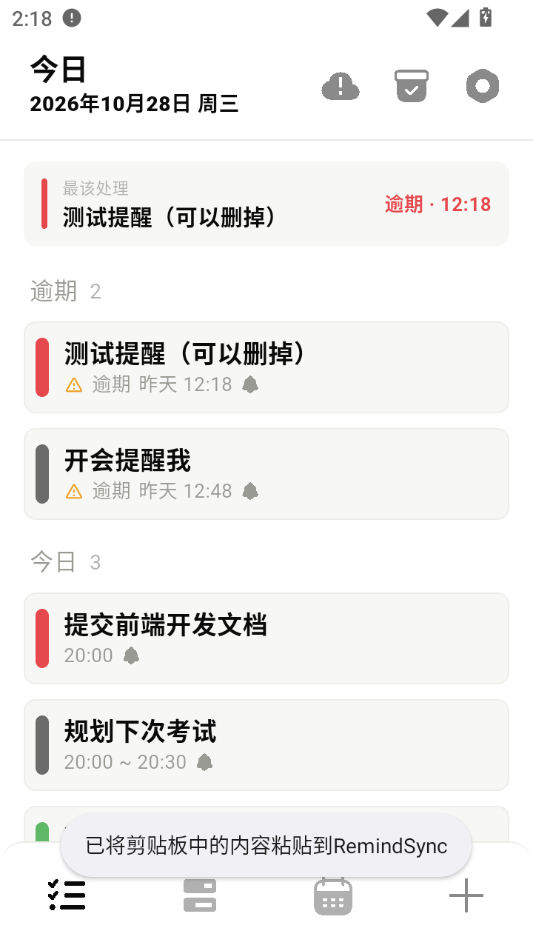Switch to the calendar tab
The height and width of the screenshot is (948, 533).
point(333,895)
